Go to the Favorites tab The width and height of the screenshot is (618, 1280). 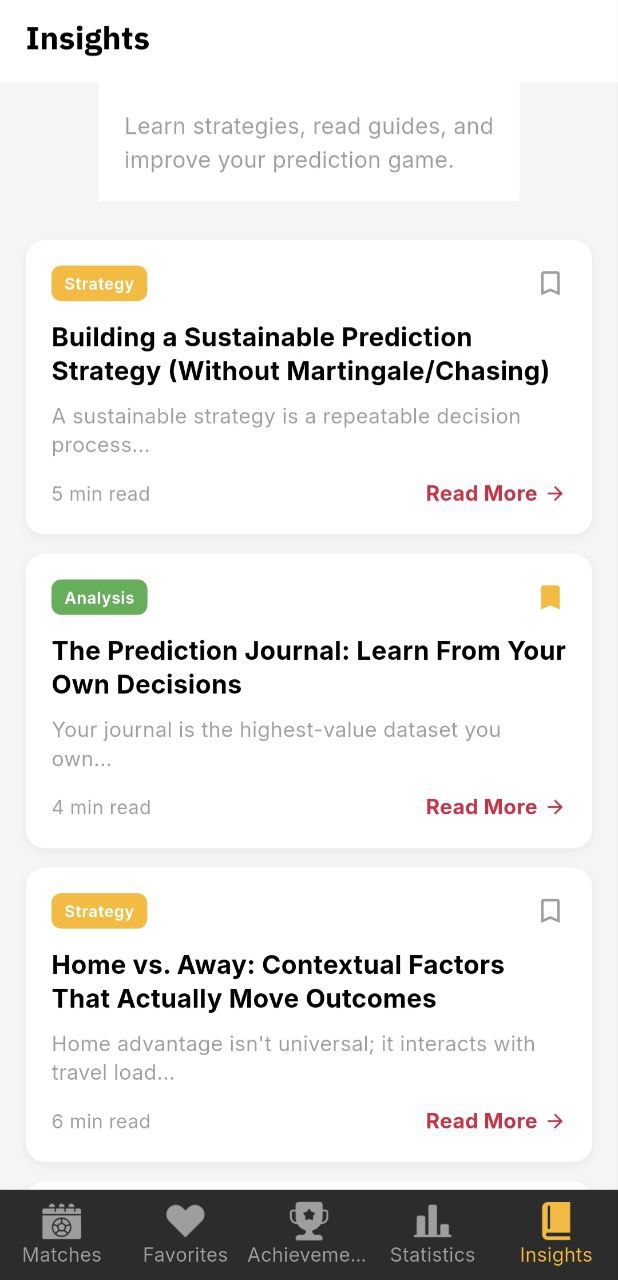pyautogui.click(x=185, y=1235)
